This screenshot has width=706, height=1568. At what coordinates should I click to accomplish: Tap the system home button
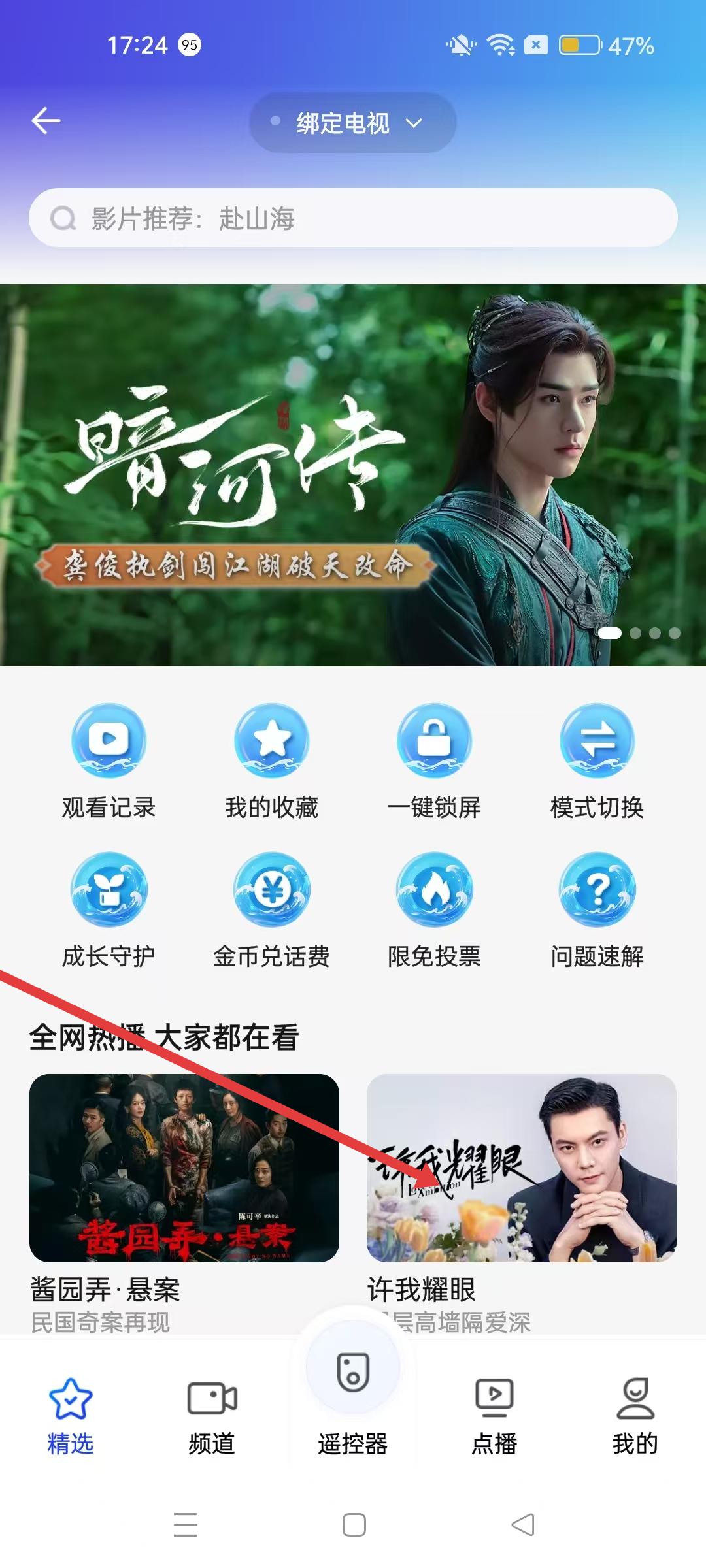pyautogui.click(x=354, y=1525)
